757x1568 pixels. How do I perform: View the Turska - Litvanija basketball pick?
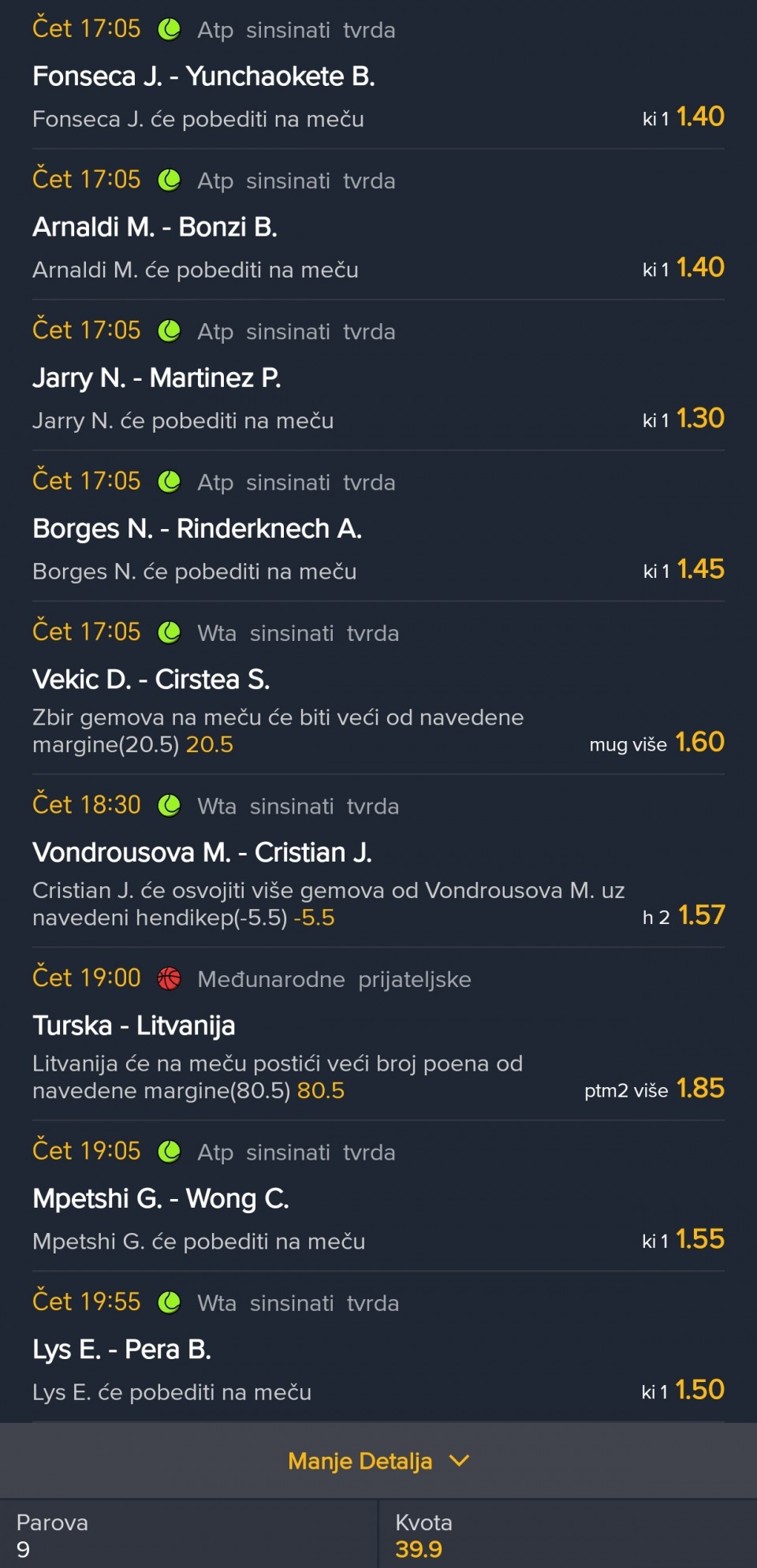134,1026
